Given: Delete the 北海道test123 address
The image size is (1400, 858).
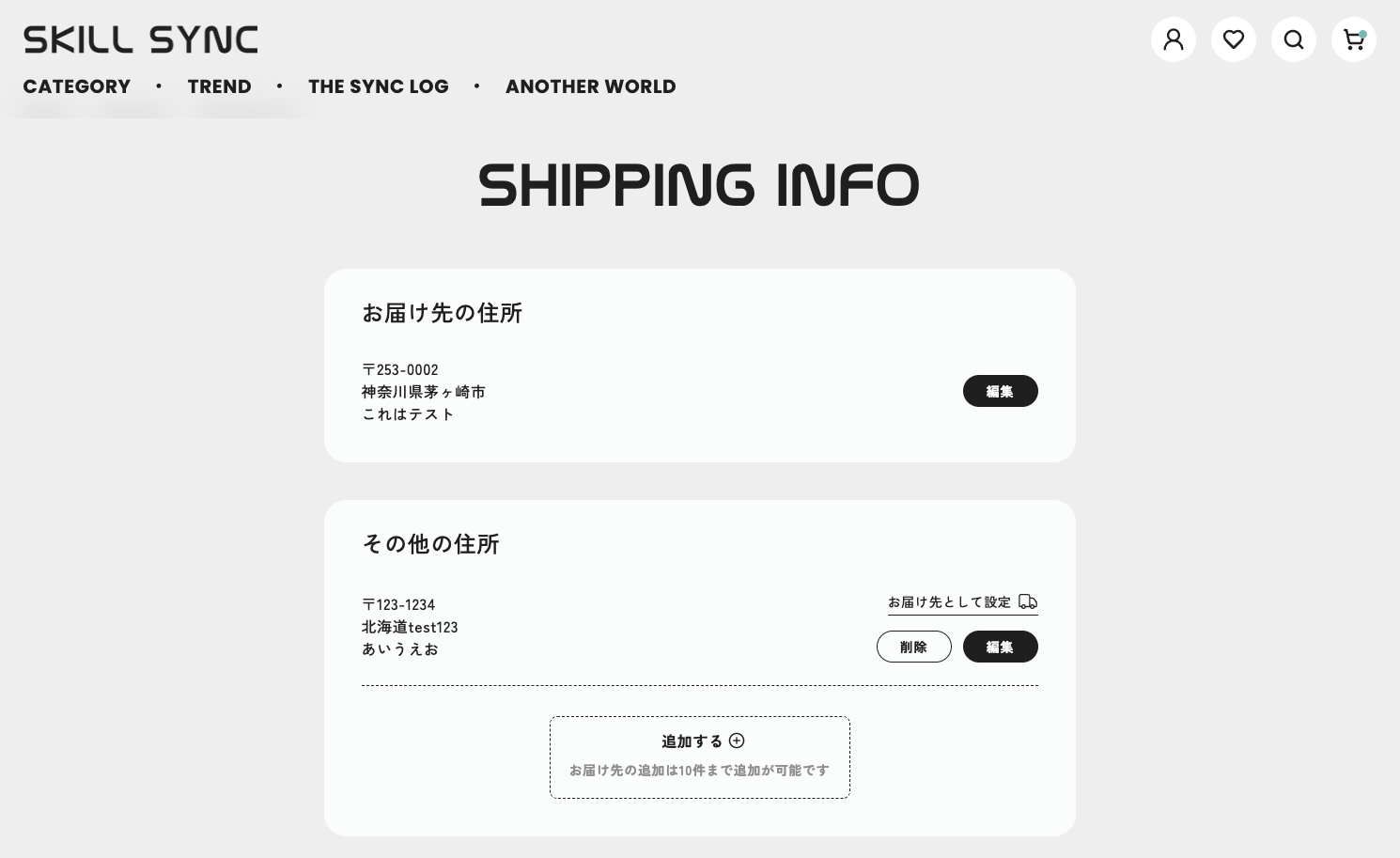Looking at the screenshot, I should pyautogui.click(x=913, y=647).
